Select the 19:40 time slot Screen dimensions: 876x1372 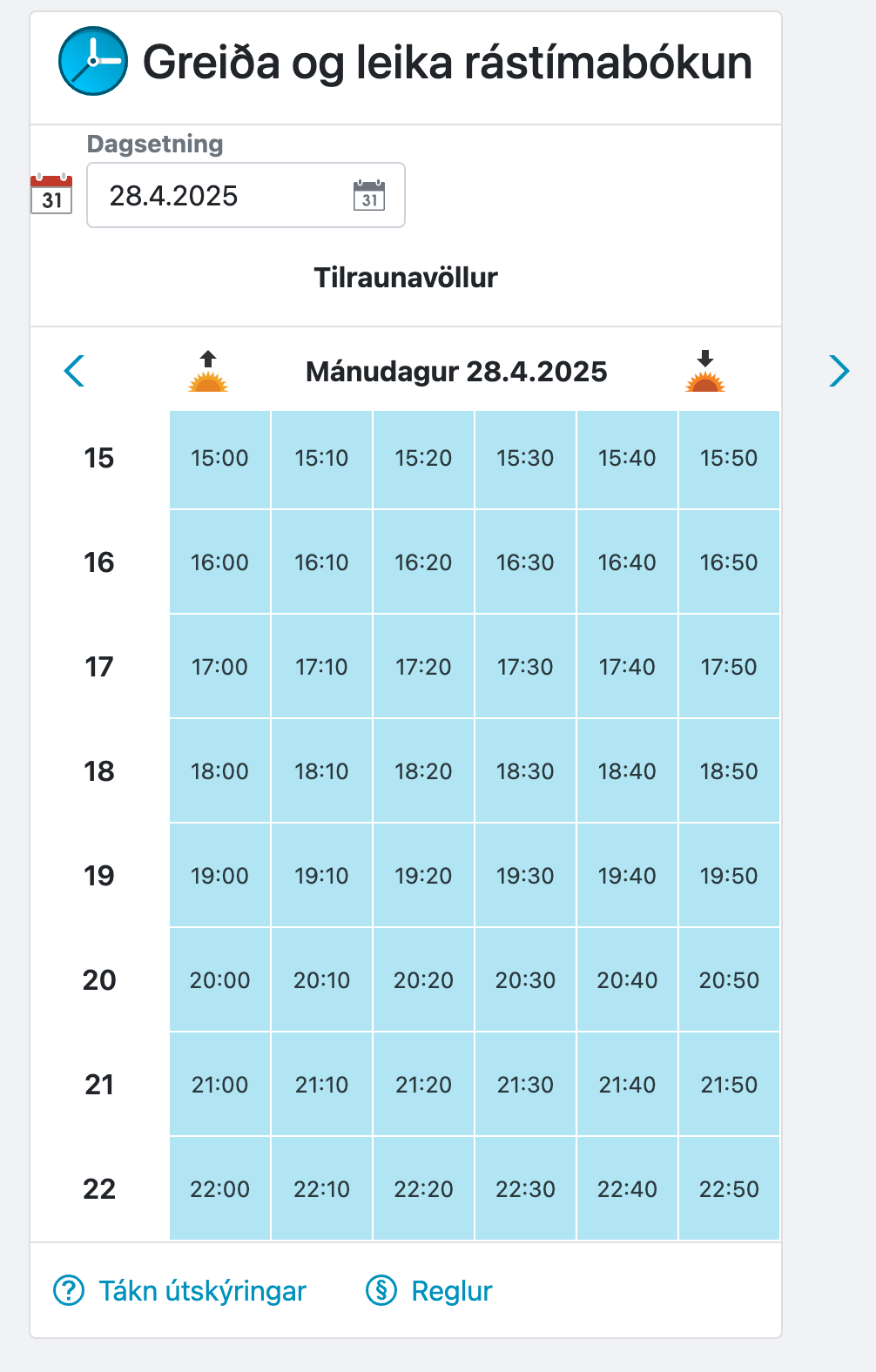(x=627, y=876)
